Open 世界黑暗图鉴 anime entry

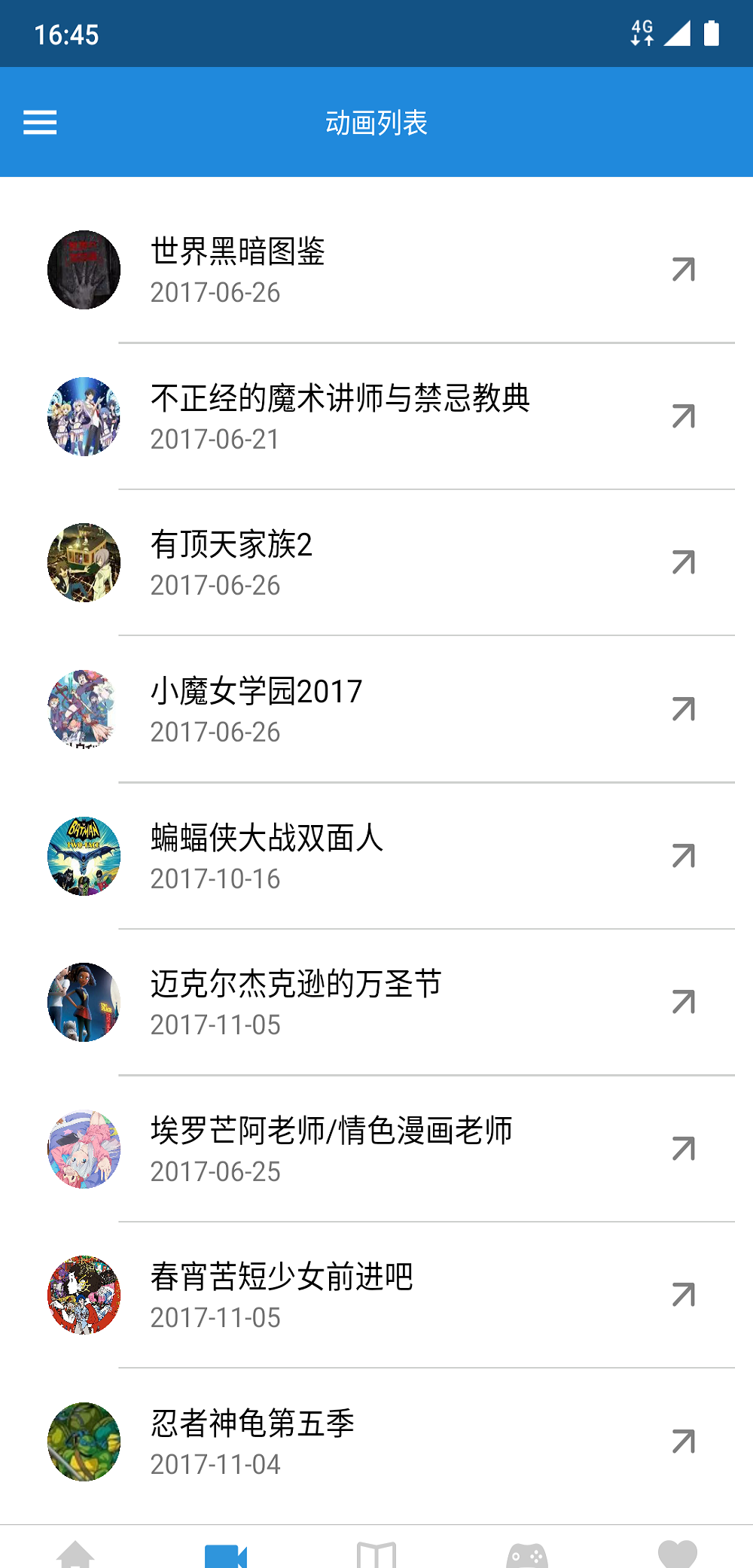[x=376, y=269]
